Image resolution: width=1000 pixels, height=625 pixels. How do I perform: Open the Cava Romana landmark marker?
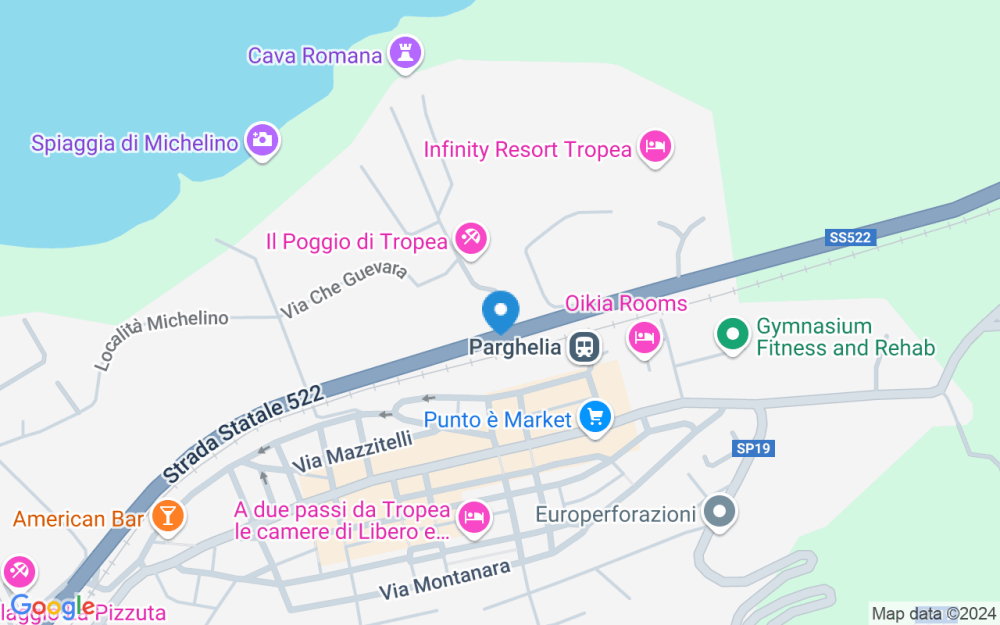405,54
